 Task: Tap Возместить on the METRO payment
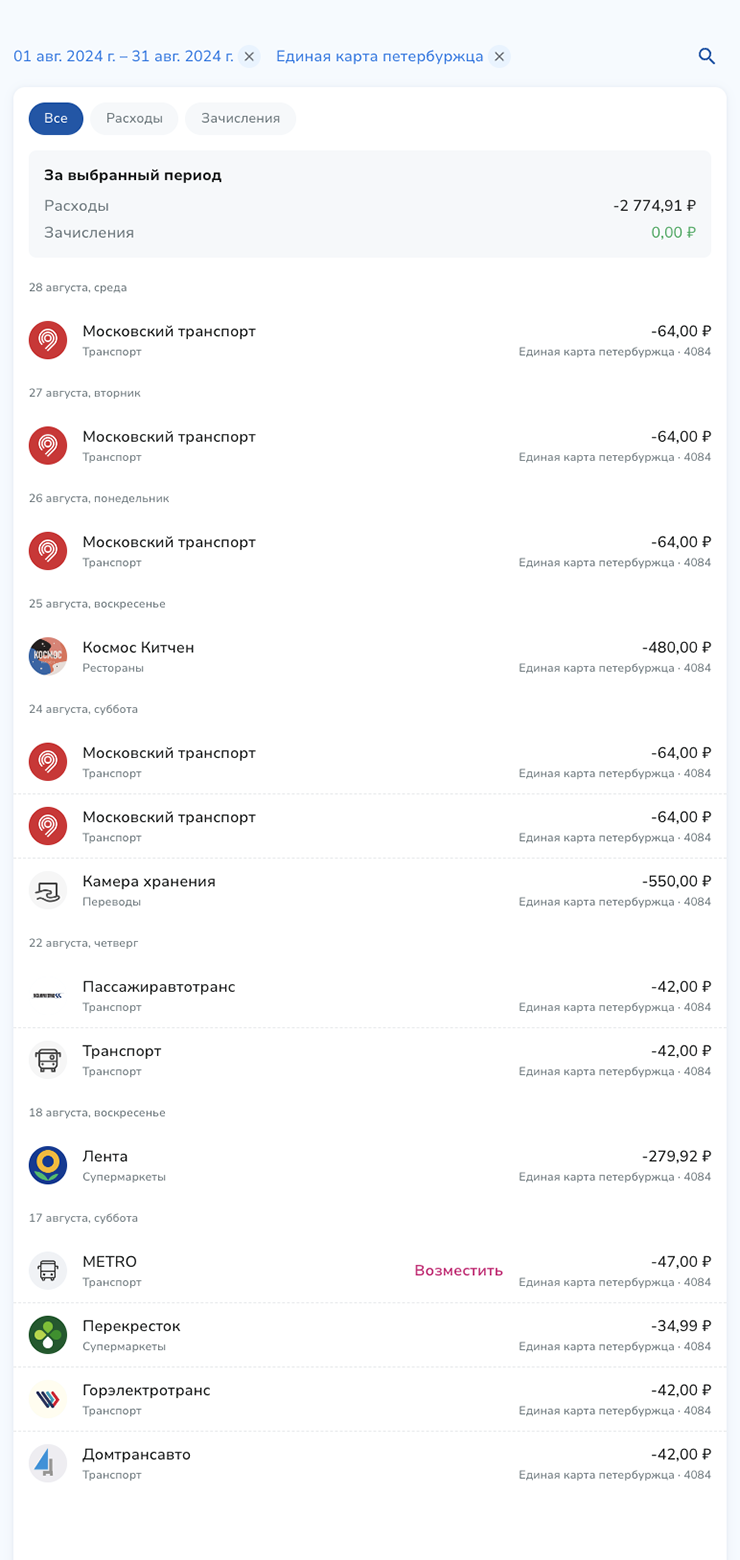458,1271
